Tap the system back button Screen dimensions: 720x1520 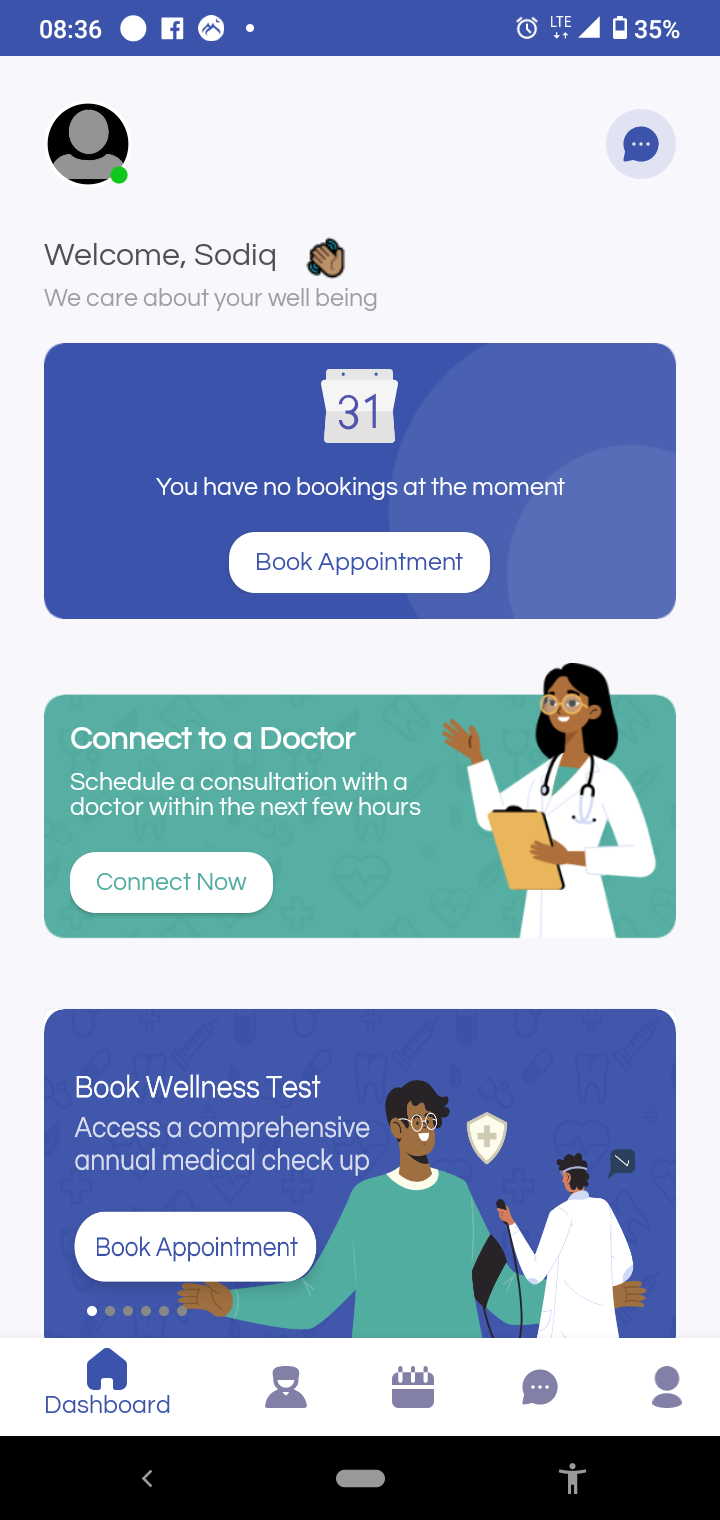[147, 1478]
